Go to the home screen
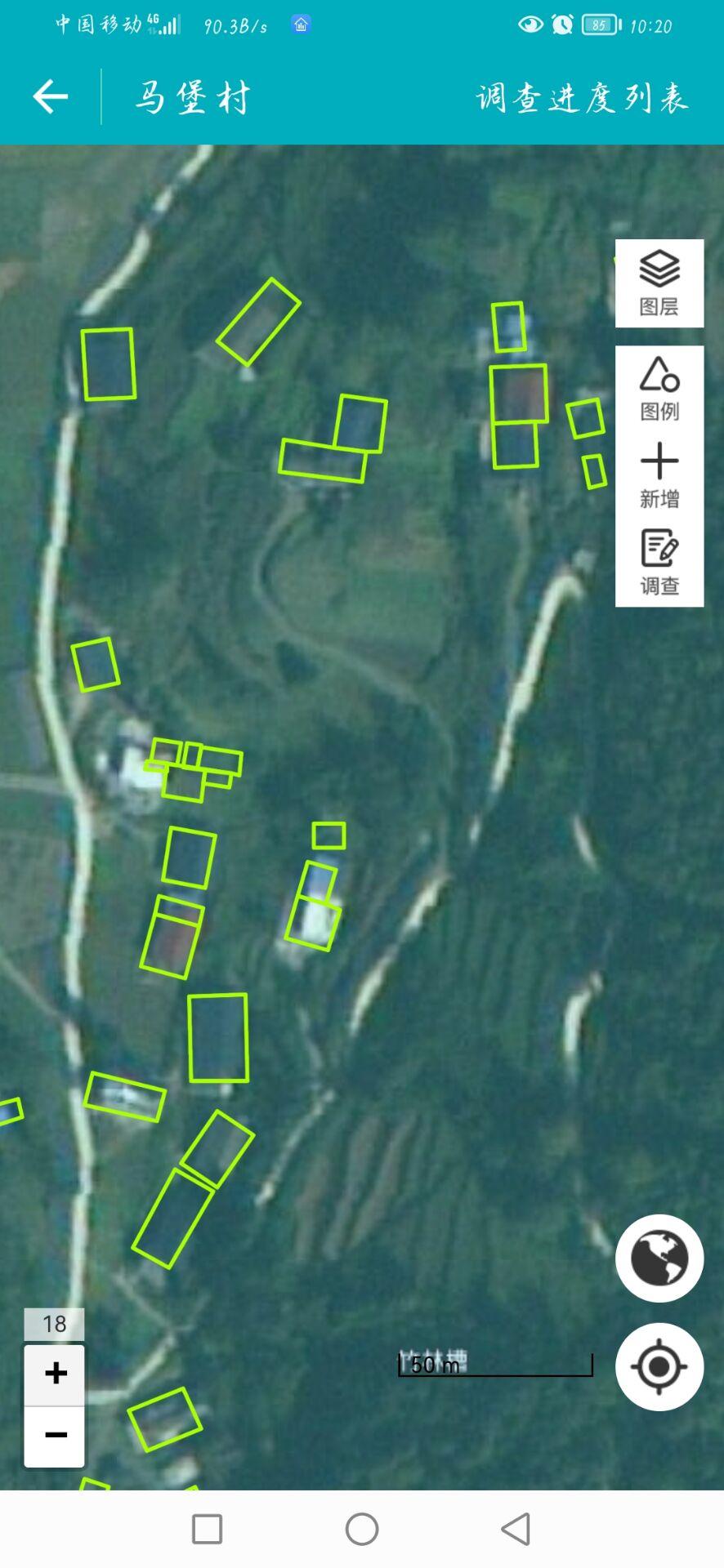The width and height of the screenshot is (724, 1568). coord(362,1529)
